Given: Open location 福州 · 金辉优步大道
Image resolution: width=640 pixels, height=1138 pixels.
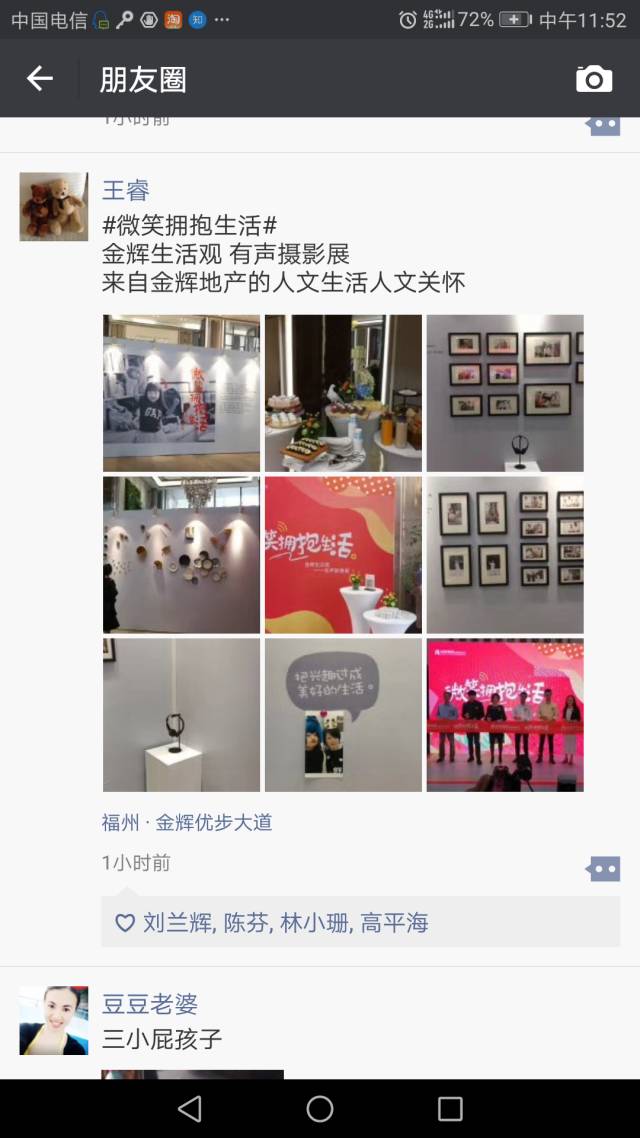Looking at the screenshot, I should click(x=187, y=823).
